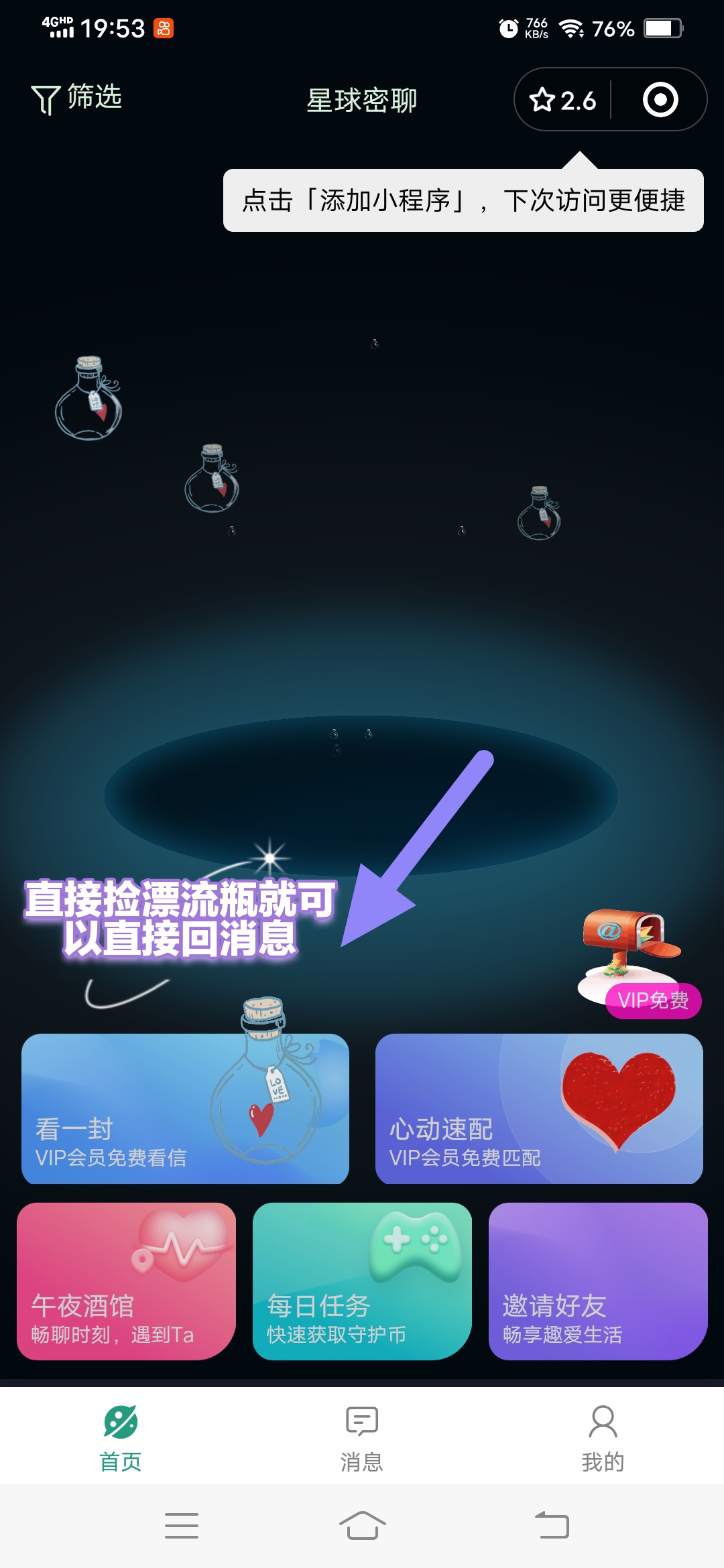Open 每日任务

pyautogui.click(x=362, y=1281)
